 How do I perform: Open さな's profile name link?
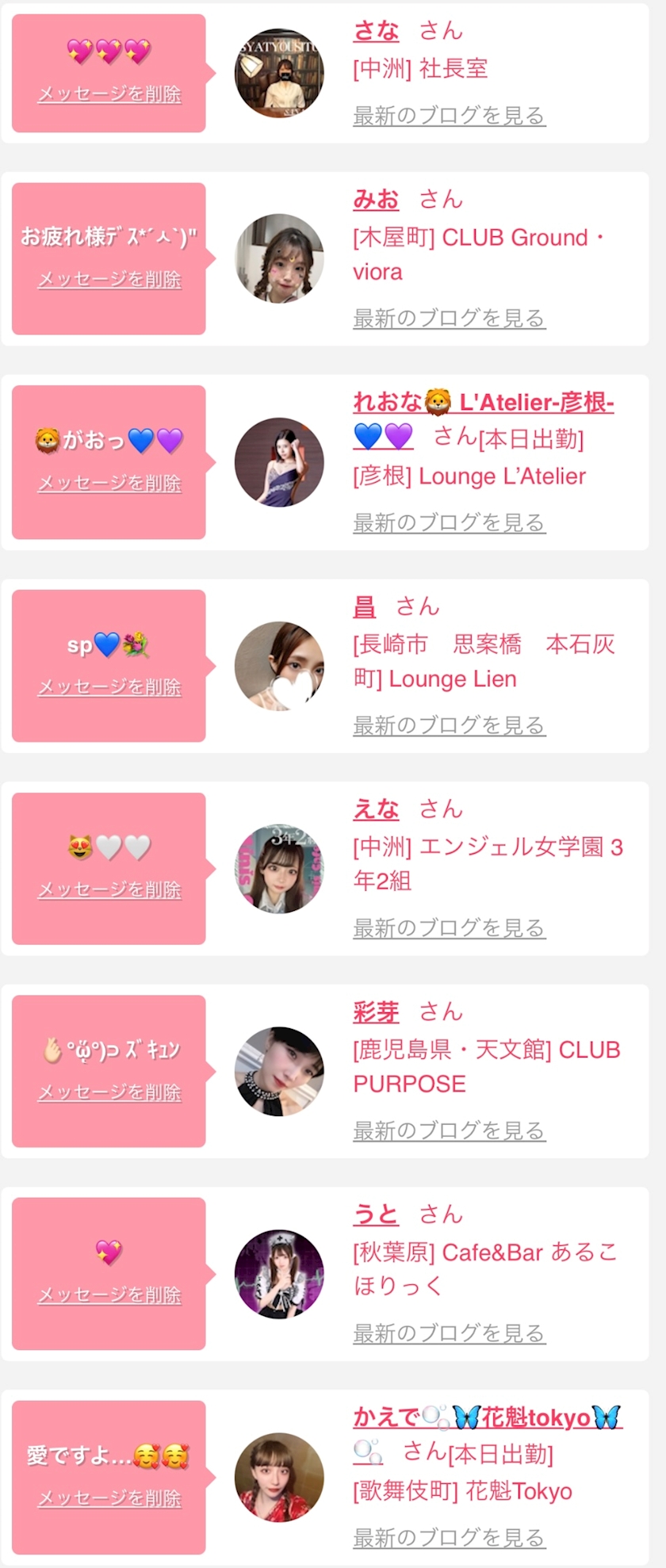376,31
